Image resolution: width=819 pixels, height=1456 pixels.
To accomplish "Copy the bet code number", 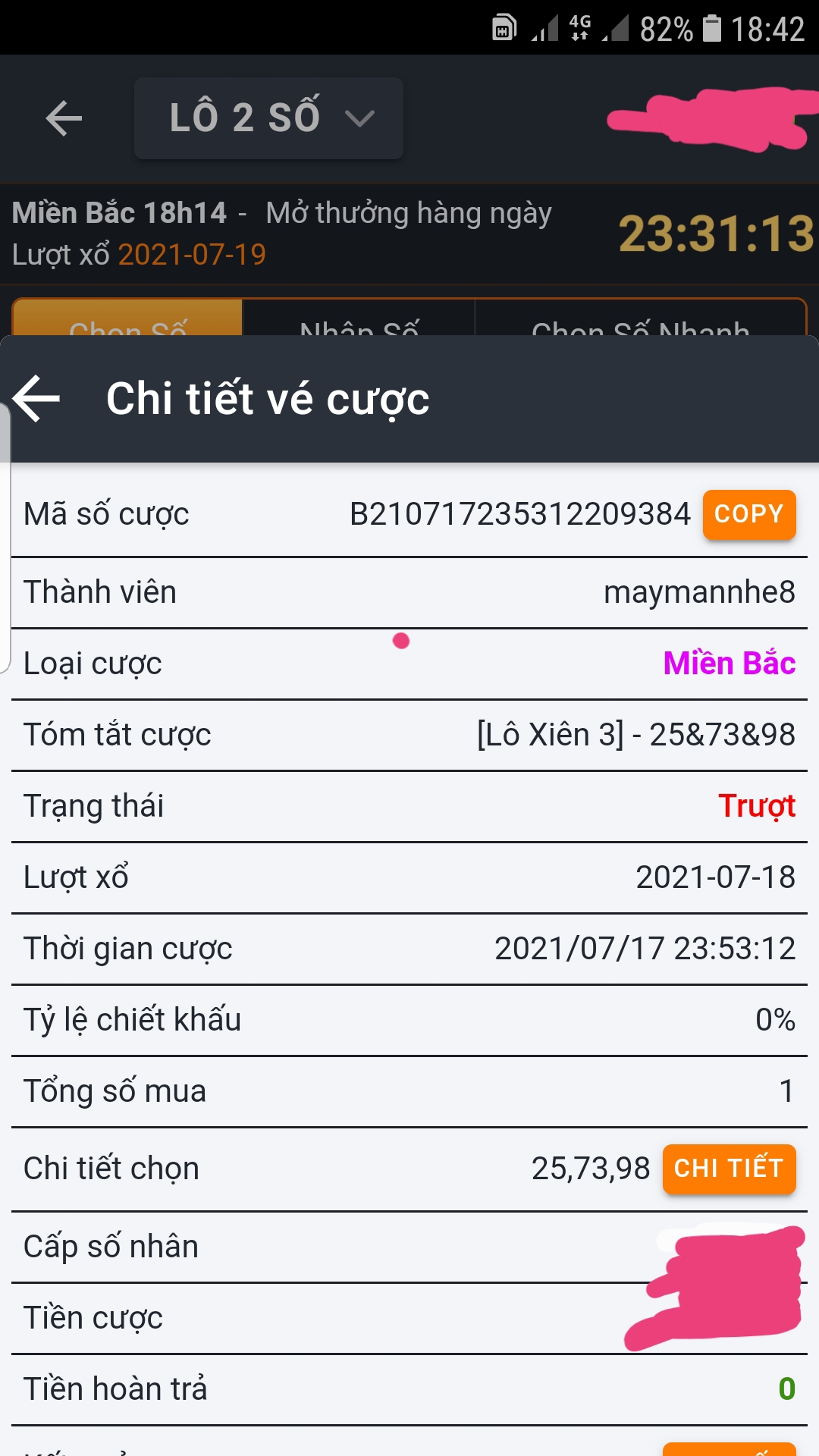I will 749,515.
